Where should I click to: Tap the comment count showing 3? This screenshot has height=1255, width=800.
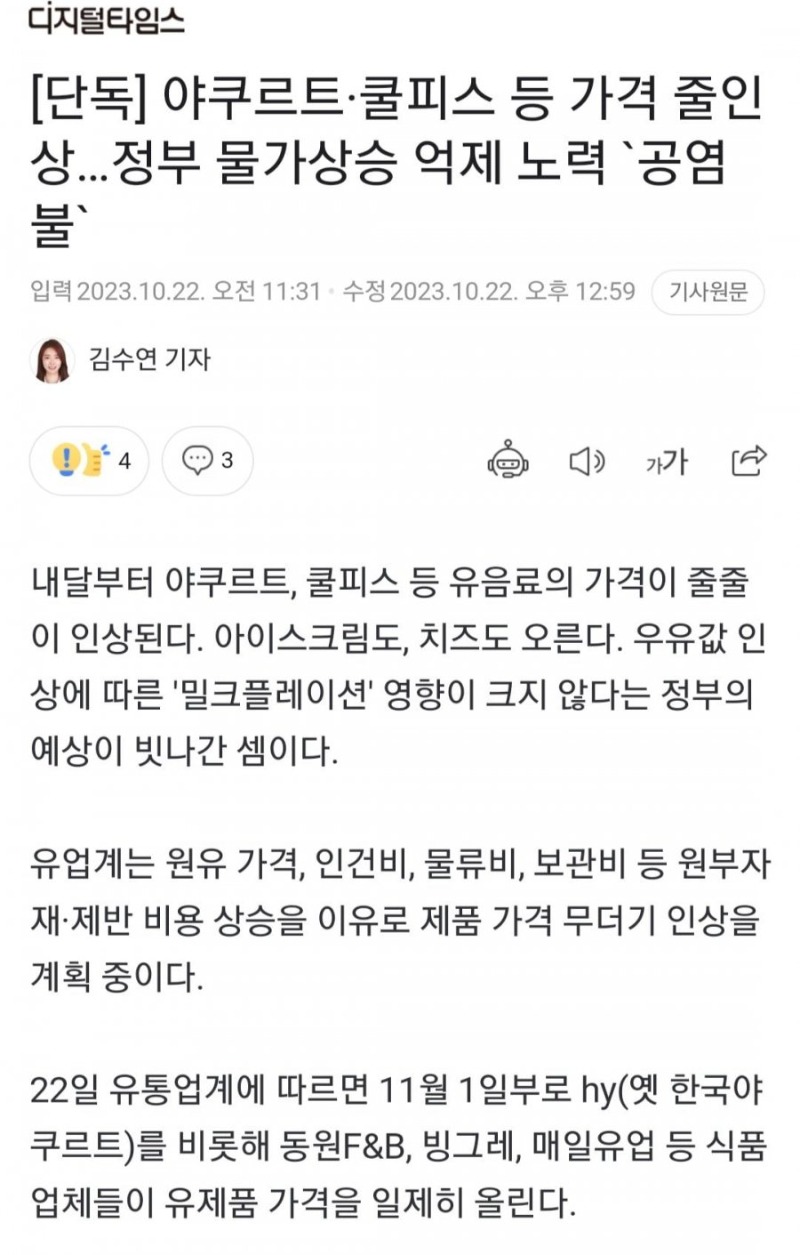(226, 460)
